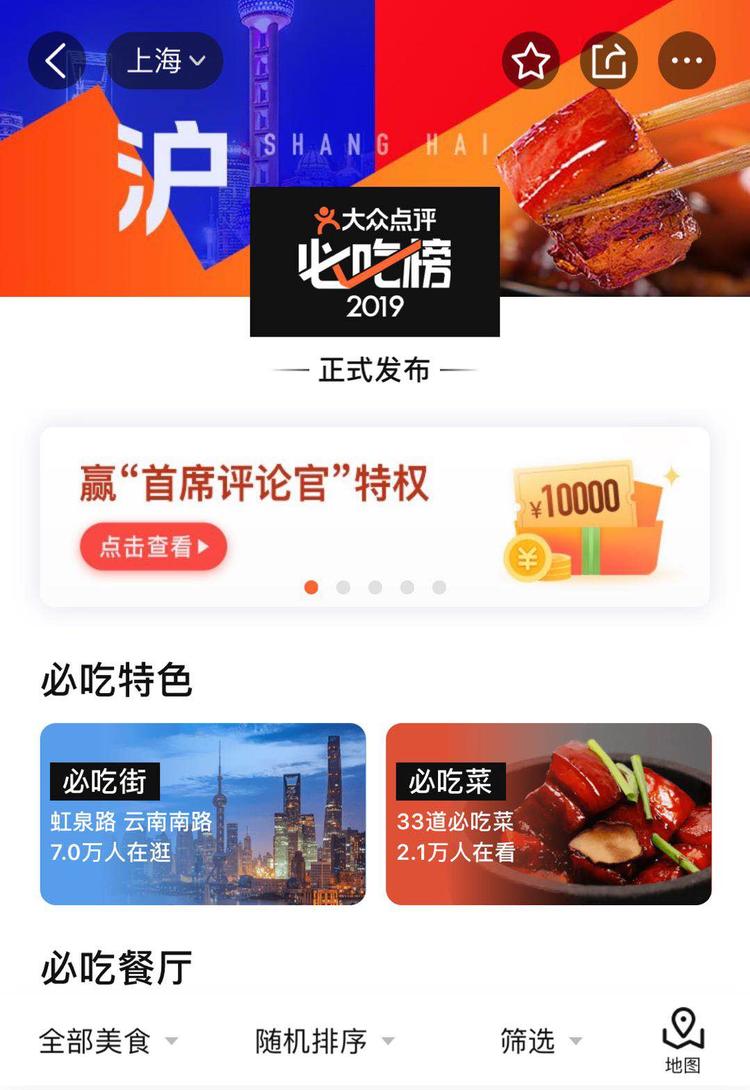This screenshot has height=1090, width=750.
Task: Expand the 随机排序 sort dropdown
Action: [x=325, y=1041]
